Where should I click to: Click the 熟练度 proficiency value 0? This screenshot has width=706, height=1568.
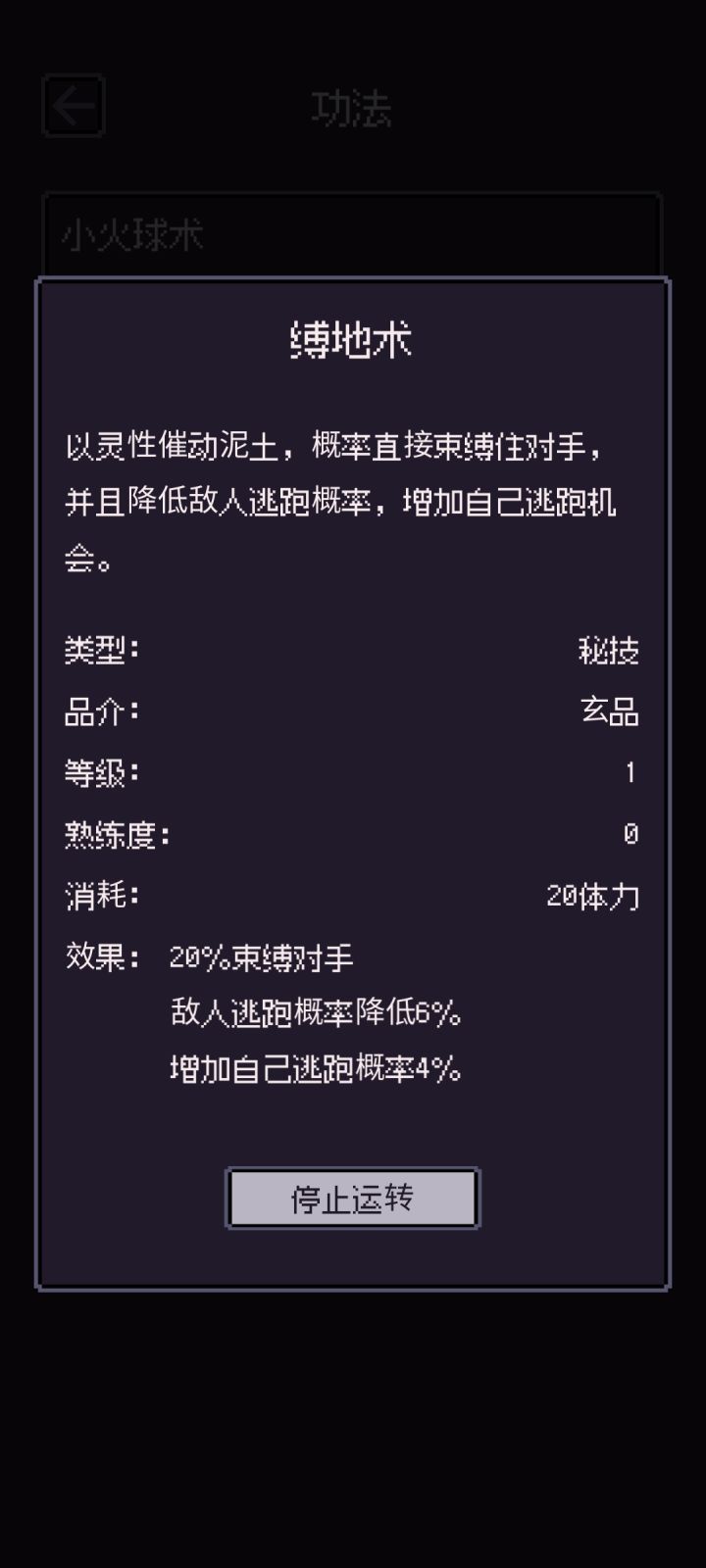coord(630,834)
